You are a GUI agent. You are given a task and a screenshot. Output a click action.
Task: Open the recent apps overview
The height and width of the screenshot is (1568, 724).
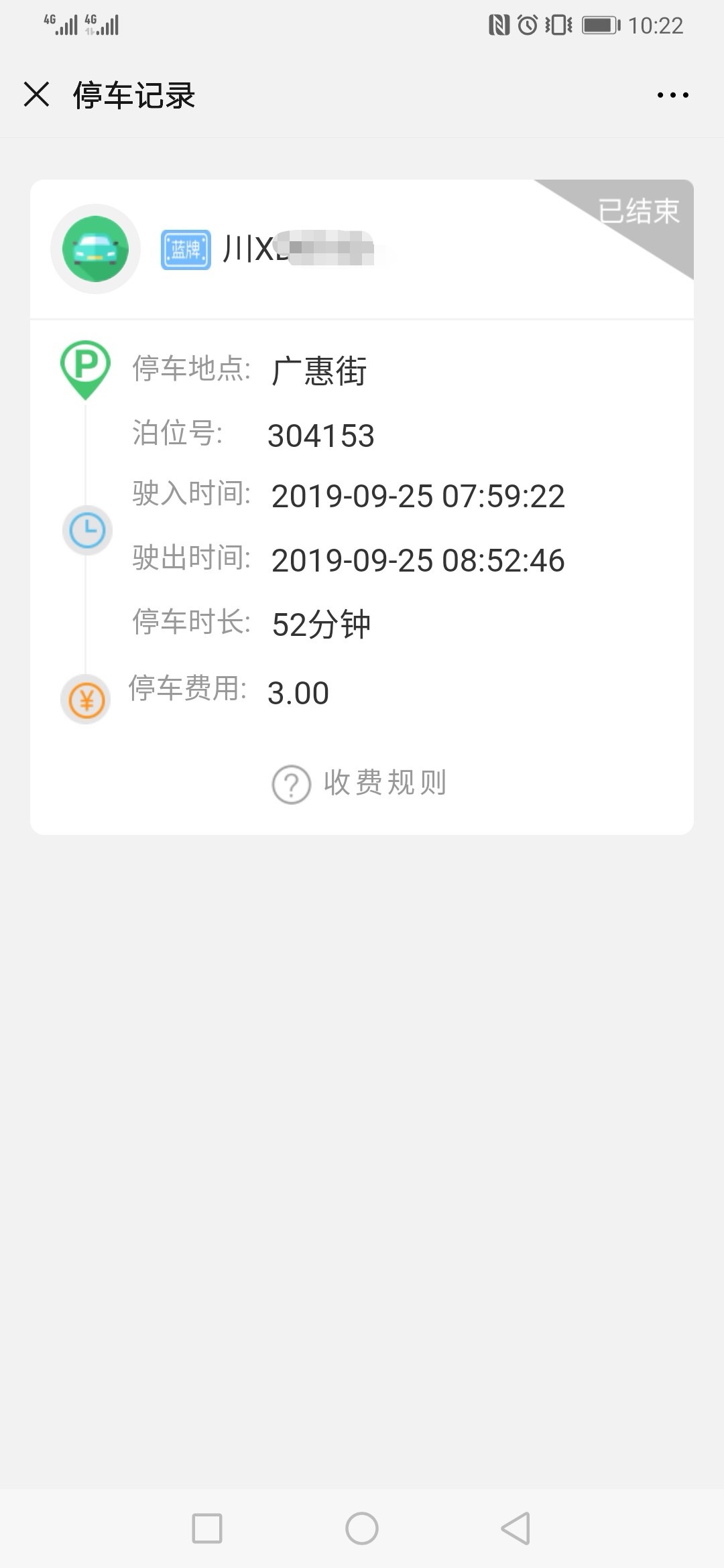point(207,1528)
